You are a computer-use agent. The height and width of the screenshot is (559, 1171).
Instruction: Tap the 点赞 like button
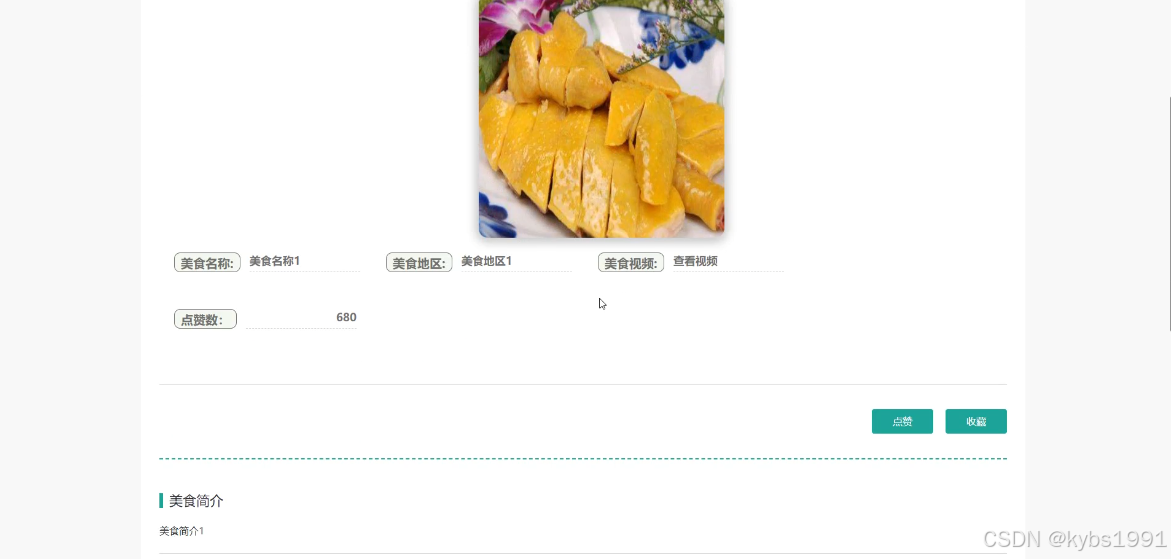coord(902,421)
